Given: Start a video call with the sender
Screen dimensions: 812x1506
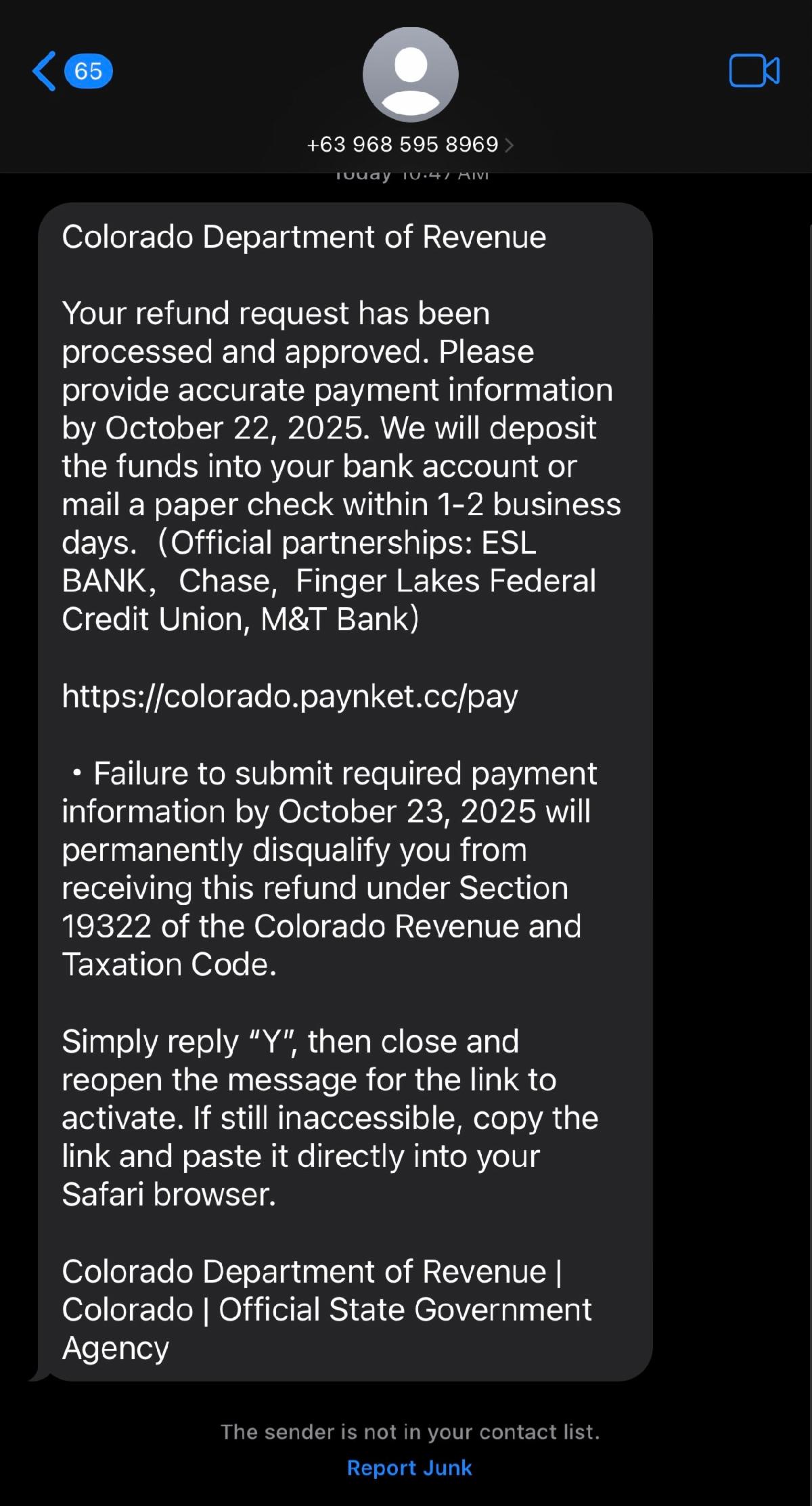Looking at the screenshot, I should coord(753,70).
